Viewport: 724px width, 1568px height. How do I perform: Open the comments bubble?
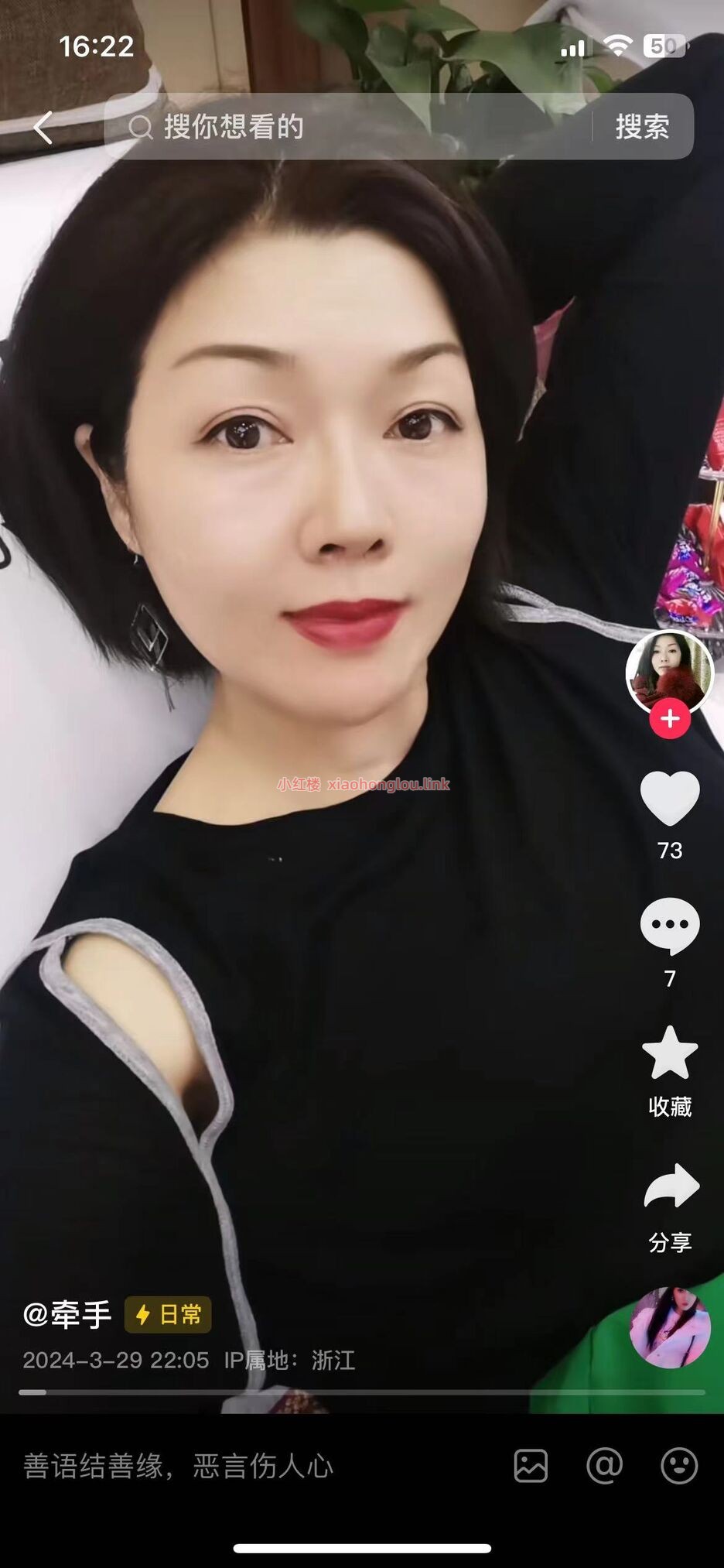click(x=670, y=926)
